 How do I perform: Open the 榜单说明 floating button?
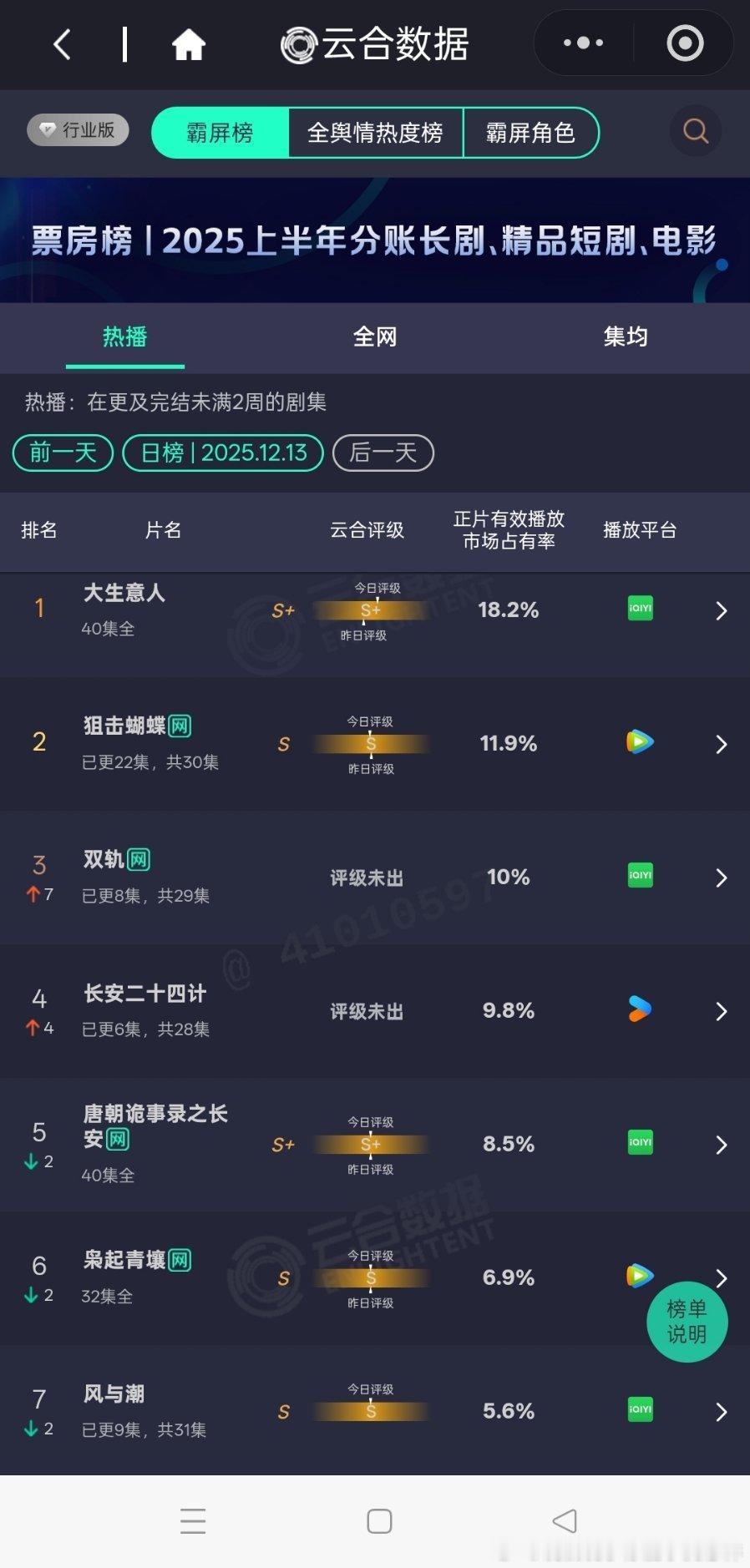(x=687, y=1322)
